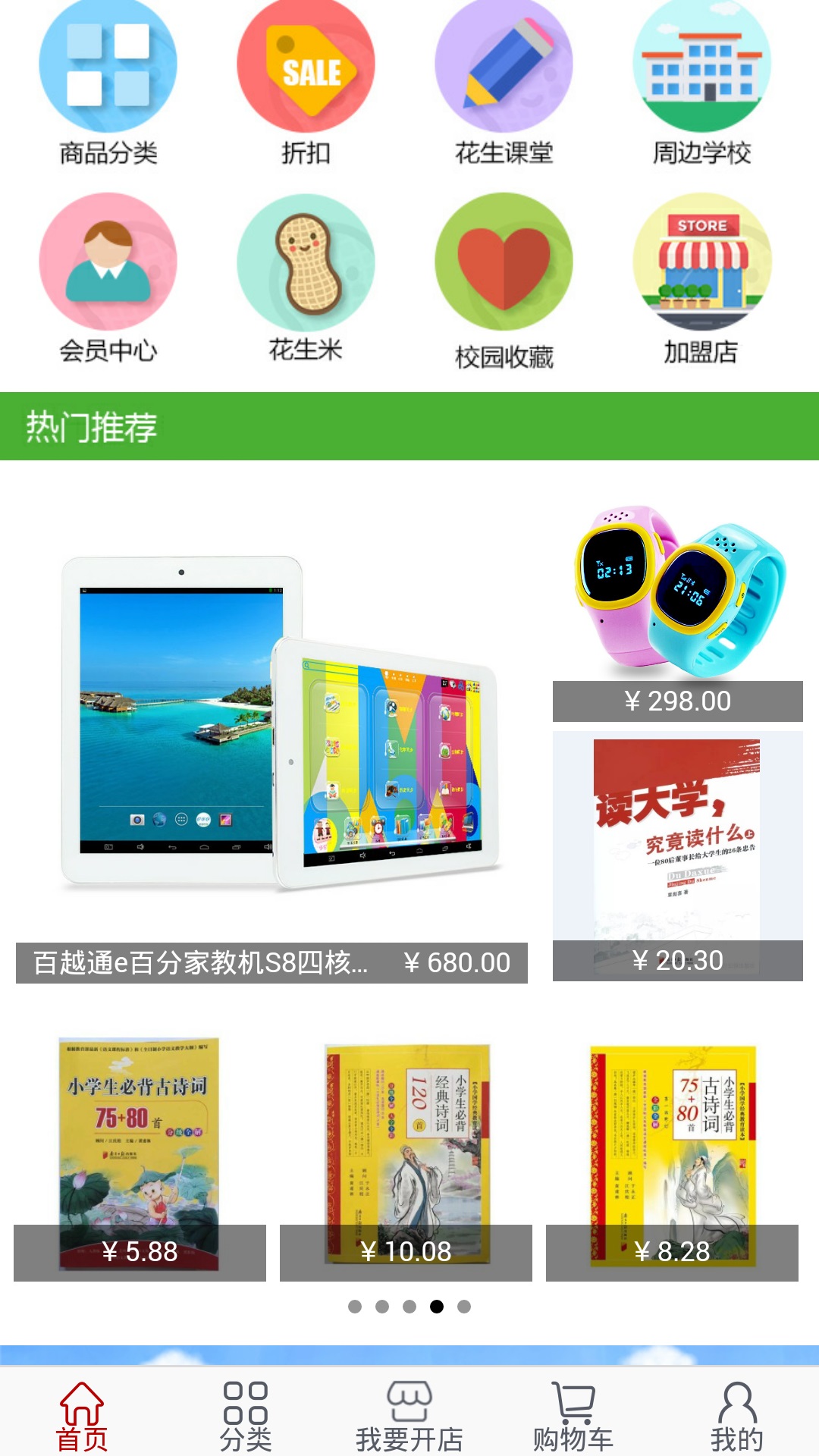Open 商品分类 product categories
This screenshot has height=1456, width=819.
pos(108,83)
